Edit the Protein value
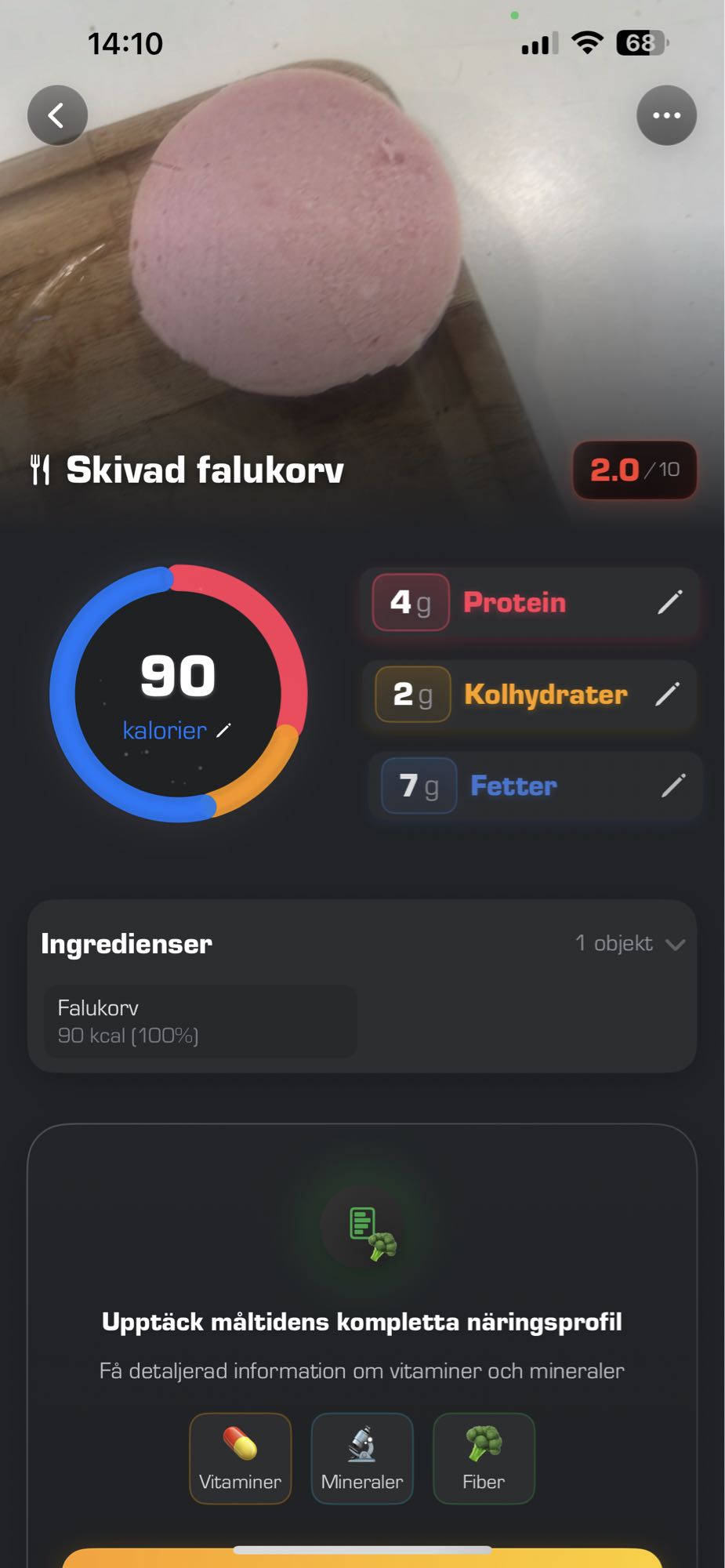This screenshot has width=725, height=1568. pyautogui.click(x=668, y=602)
